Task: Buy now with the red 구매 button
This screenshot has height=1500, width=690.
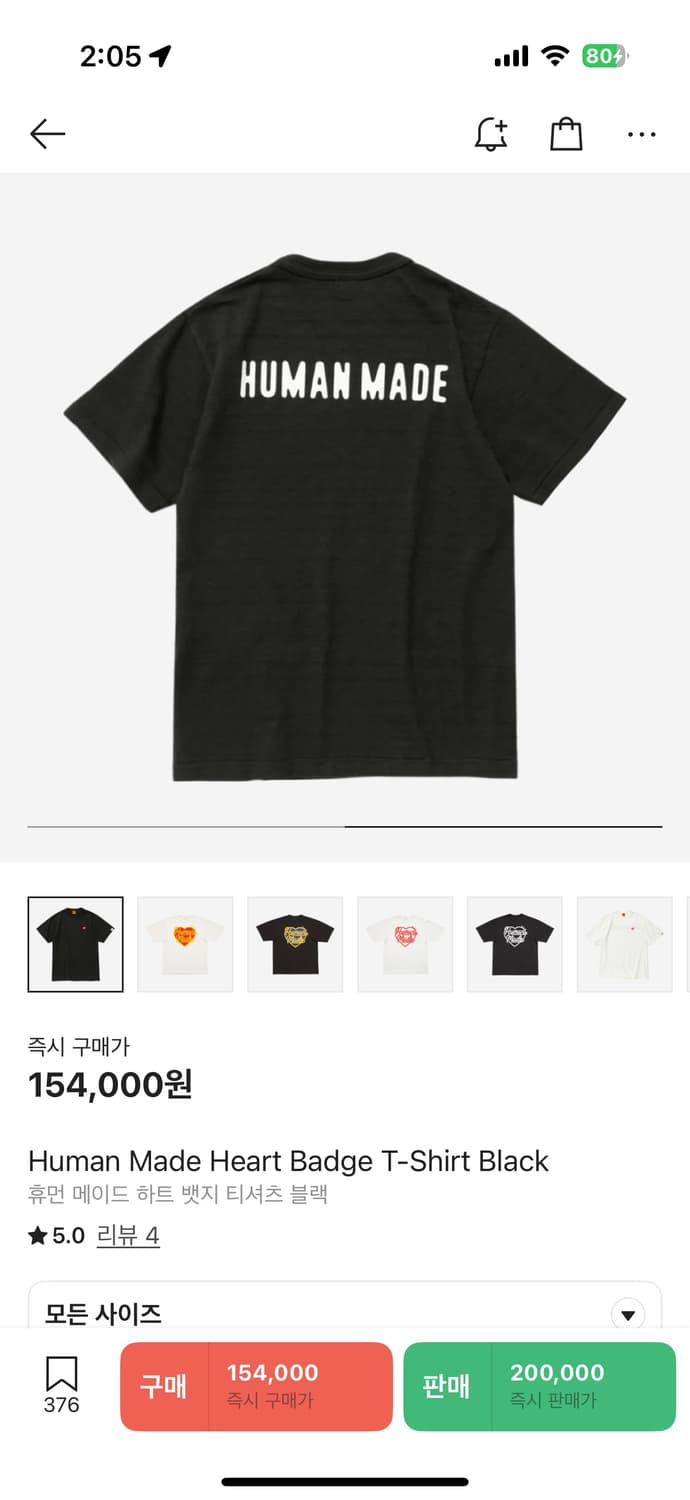Action: [x=256, y=1386]
